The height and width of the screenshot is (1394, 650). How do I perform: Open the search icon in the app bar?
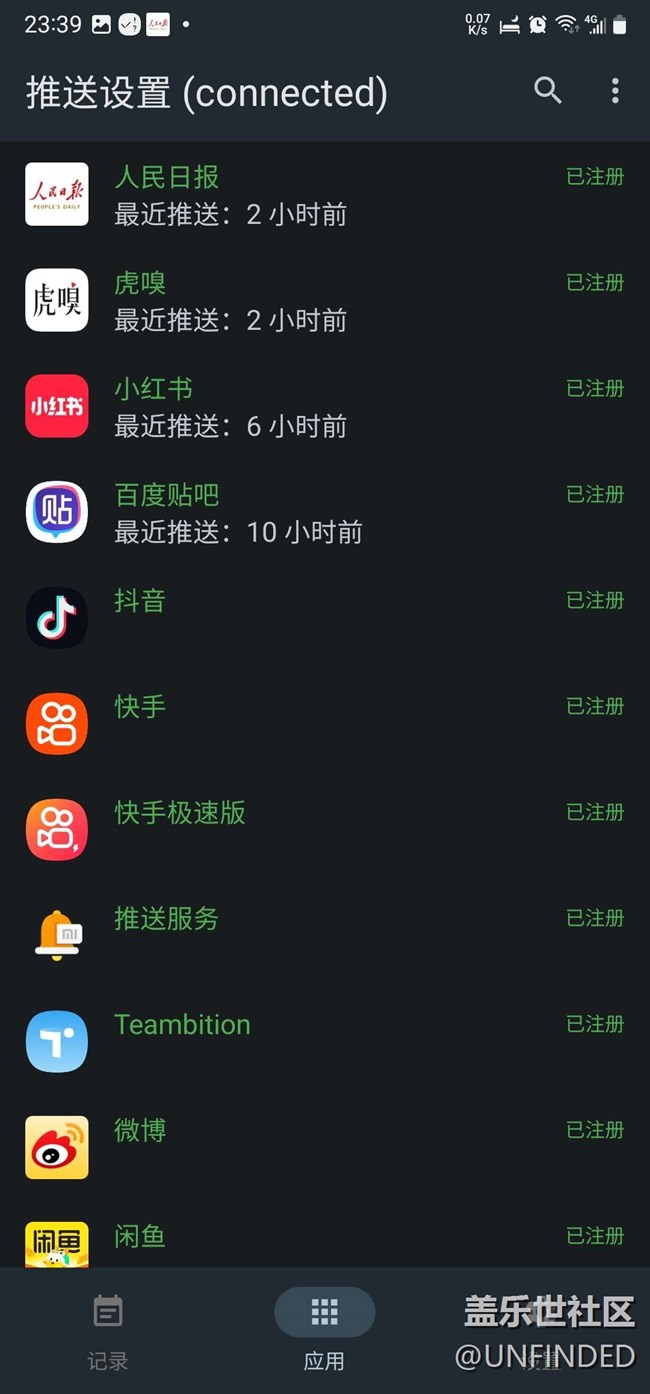547,91
